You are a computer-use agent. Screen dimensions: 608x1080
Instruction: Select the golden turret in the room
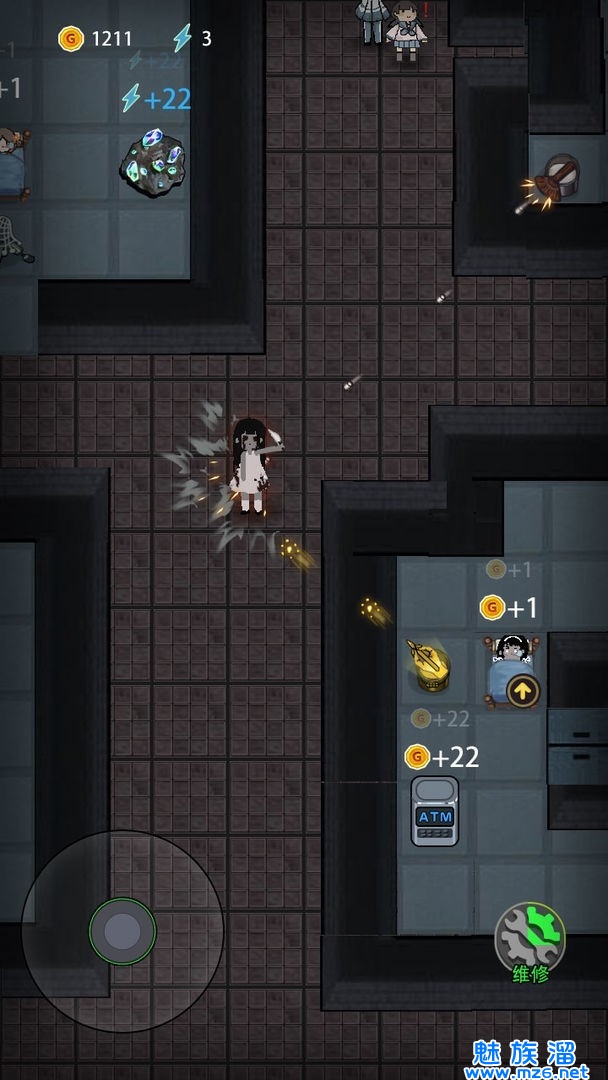[427, 667]
